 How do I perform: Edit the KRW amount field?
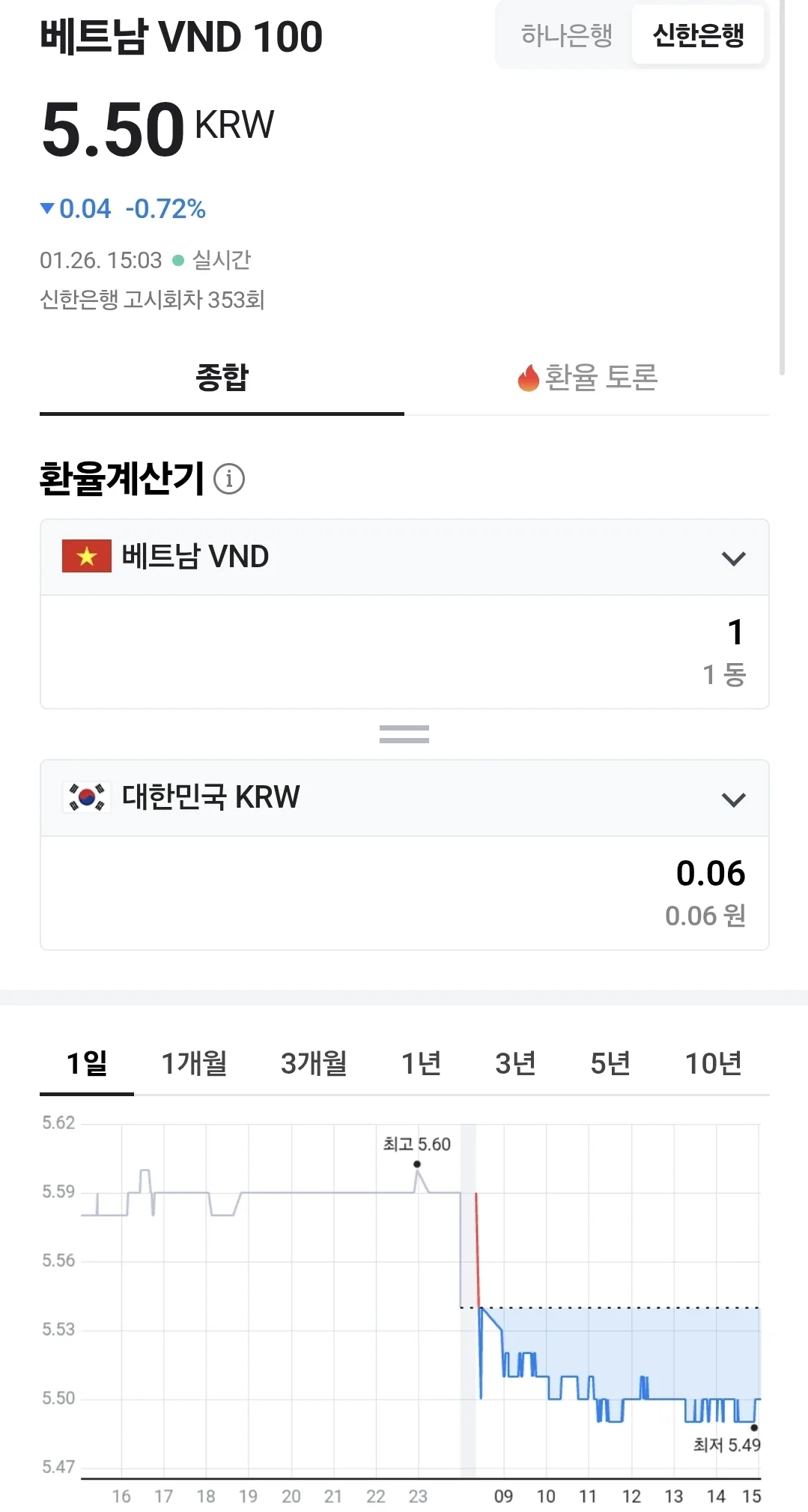coord(404,892)
